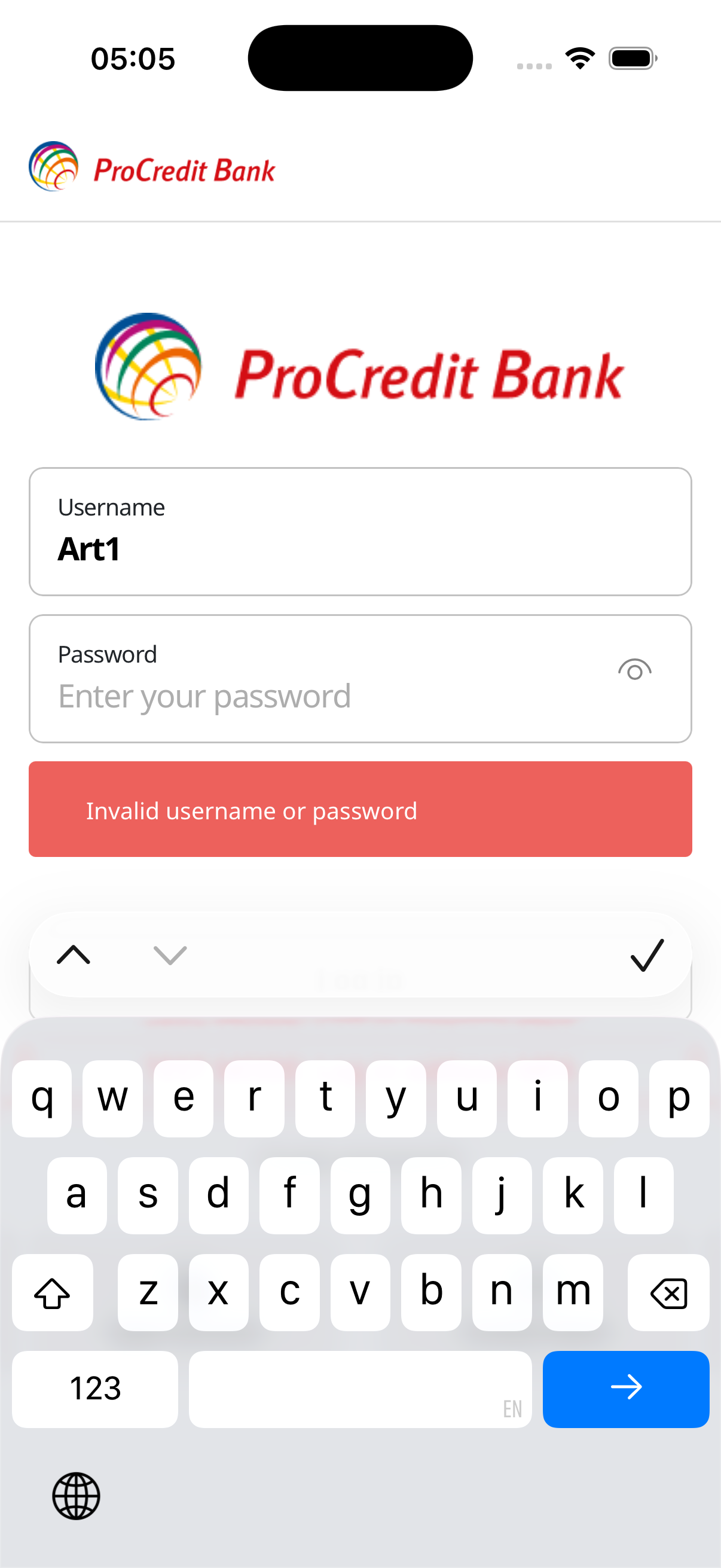Viewport: 721px width, 1568px height.
Task: Tap the backspace key
Action: pyautogui.click(x=668, y=1292)
